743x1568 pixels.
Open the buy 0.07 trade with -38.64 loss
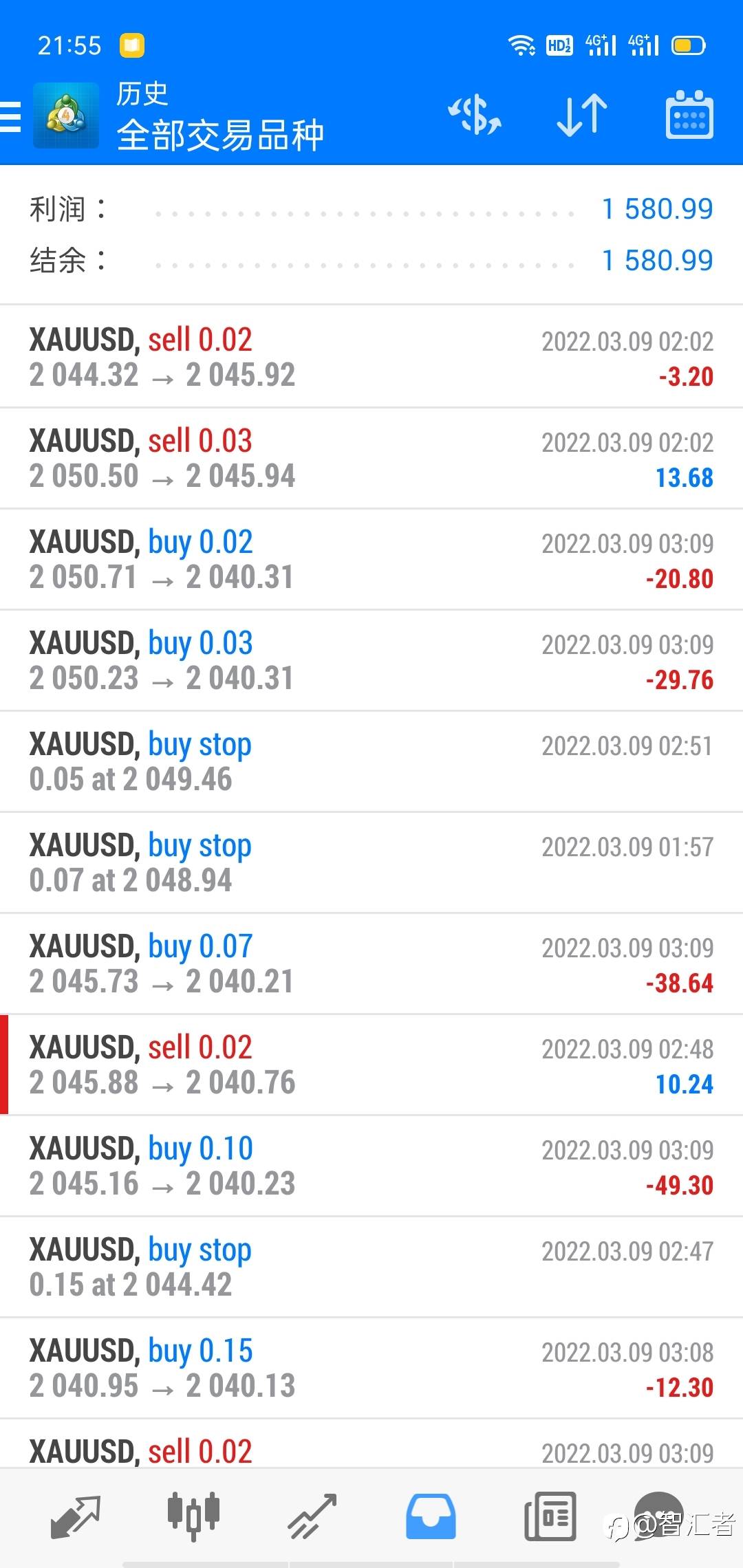tap(371, 964)
